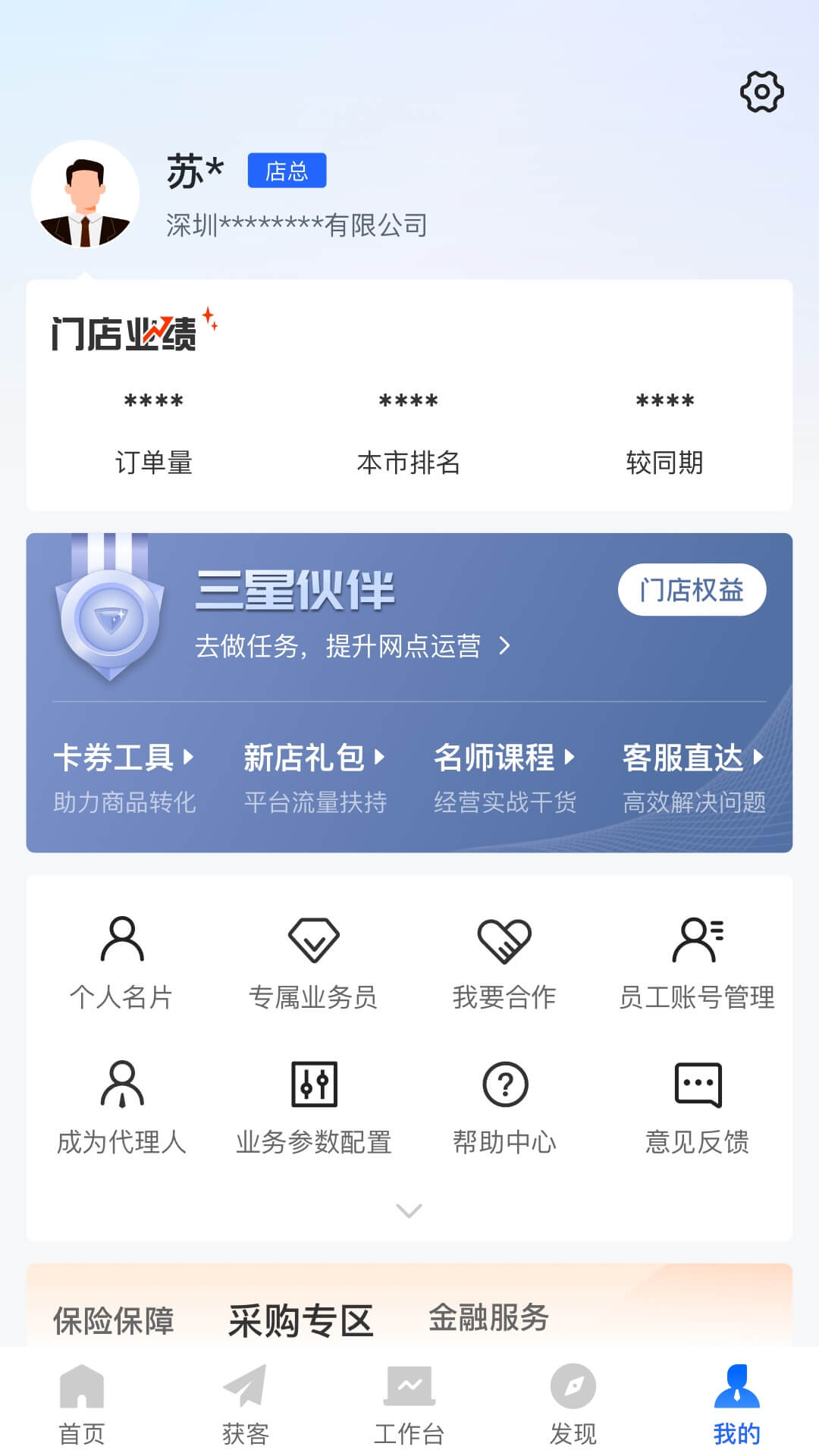Open 员工账号管理 account management
The image size is (819, 1456).
point(698,940)
